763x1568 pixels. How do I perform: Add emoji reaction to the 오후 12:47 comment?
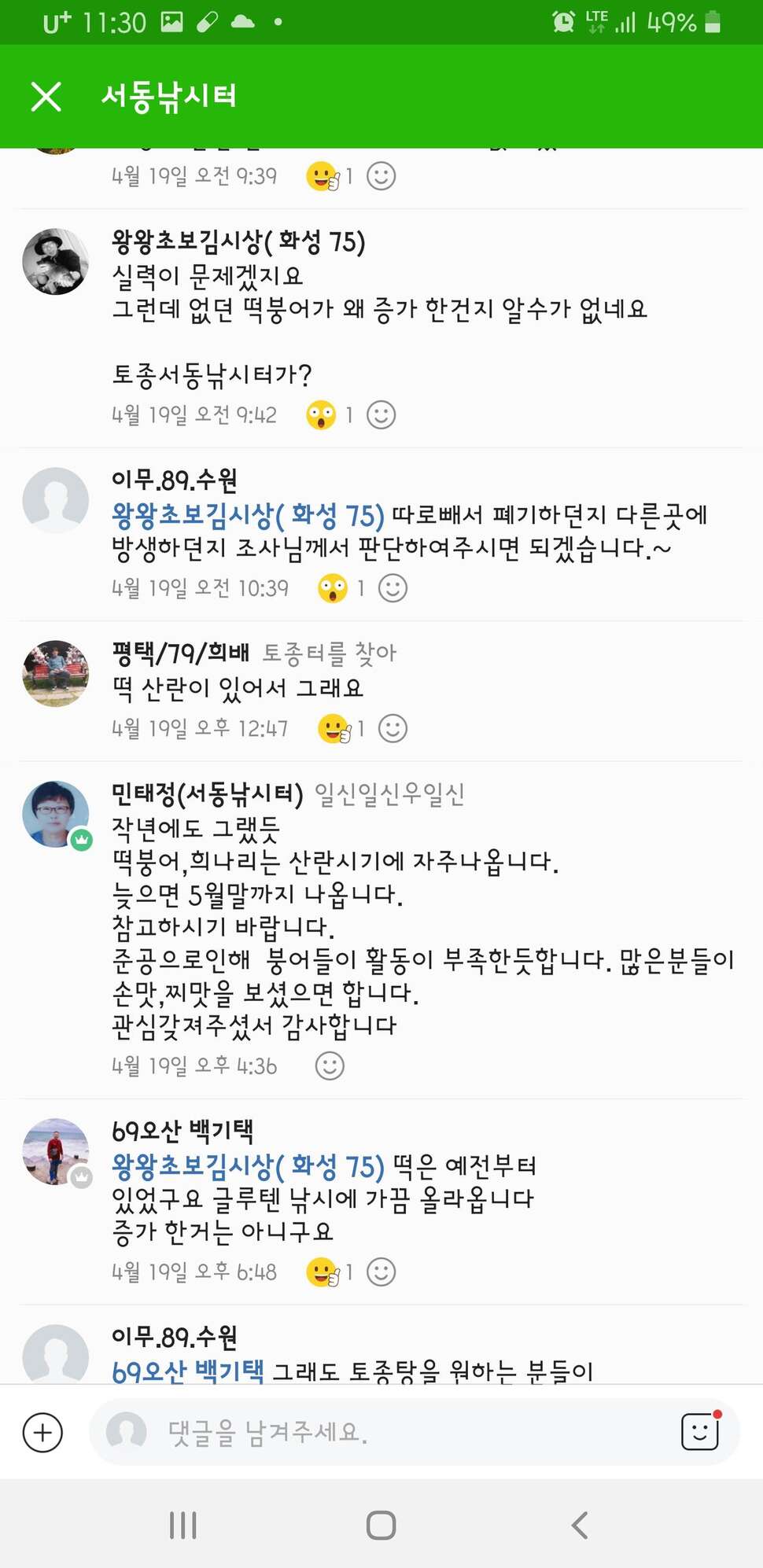[393, 728]
